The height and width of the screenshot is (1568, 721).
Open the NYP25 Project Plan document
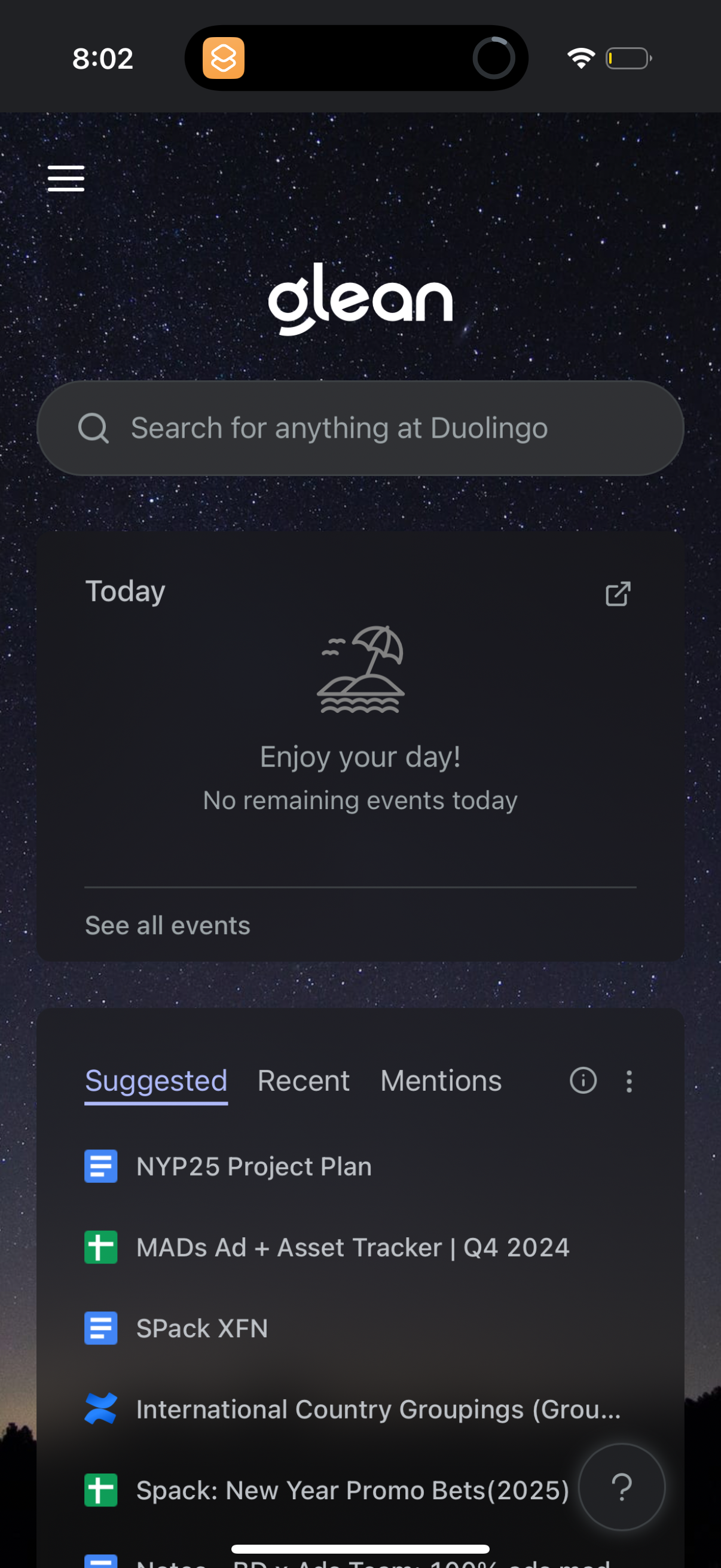click(253, 1166)
